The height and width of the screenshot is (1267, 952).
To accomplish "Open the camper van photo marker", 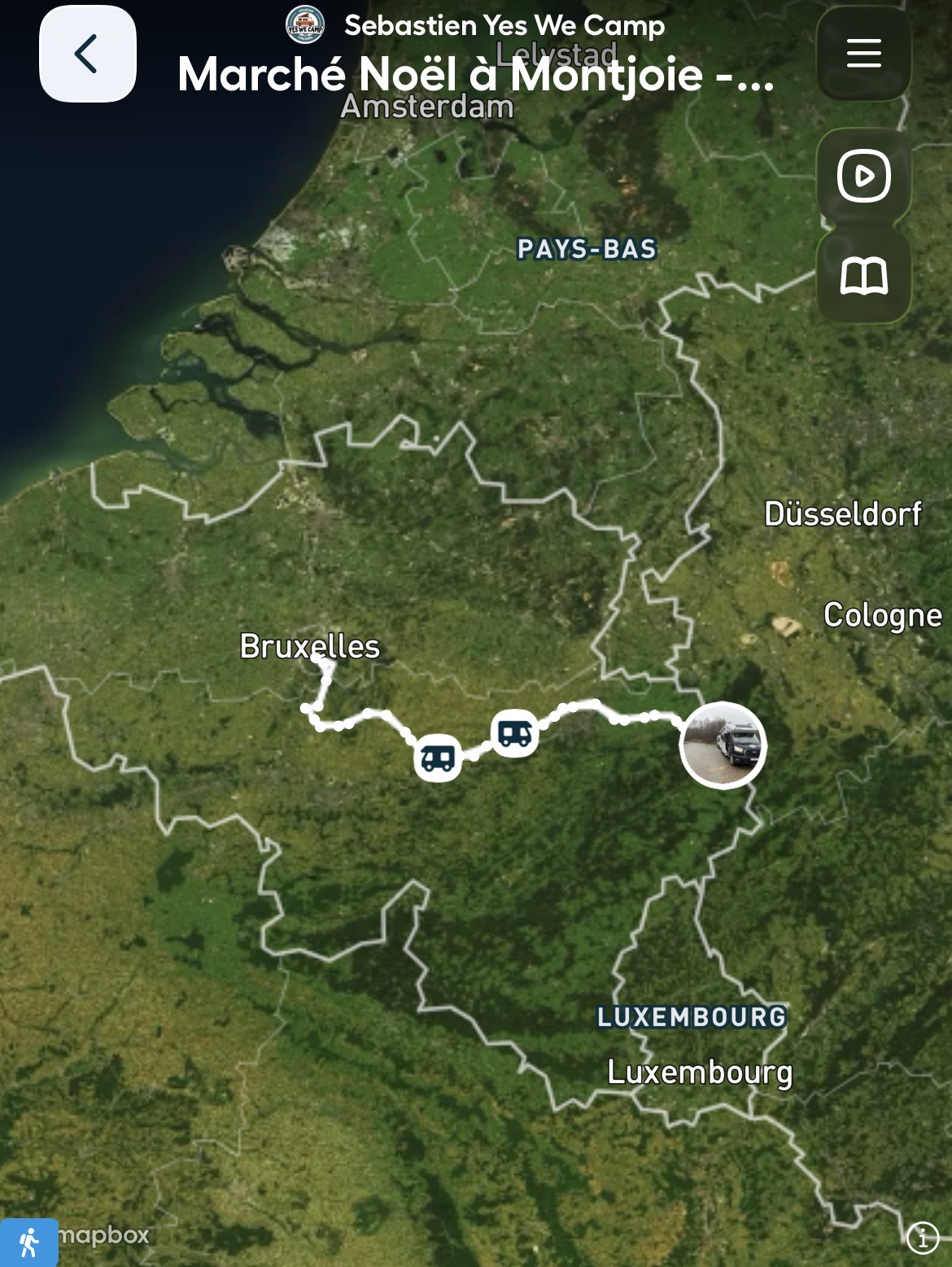I will [x=723, y=745].
